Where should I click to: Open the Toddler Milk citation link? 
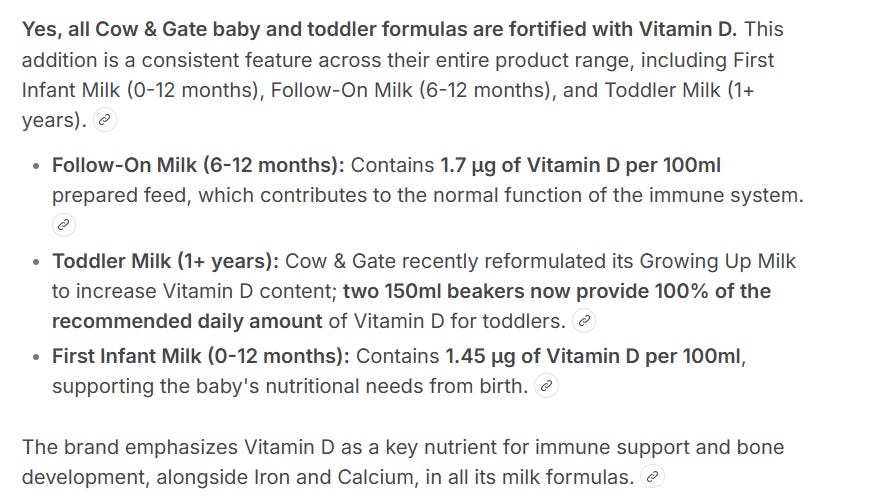[x=584, y=321]
